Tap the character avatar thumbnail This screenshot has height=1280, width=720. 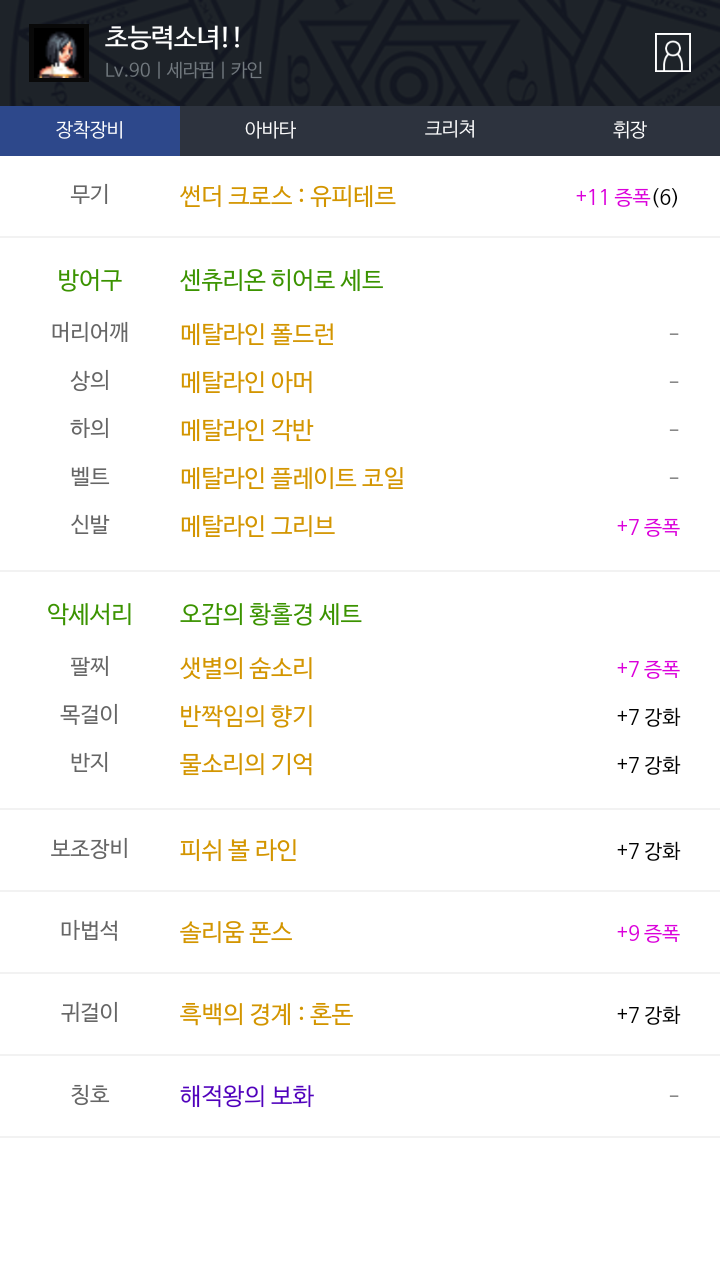[x=59, y=53]
